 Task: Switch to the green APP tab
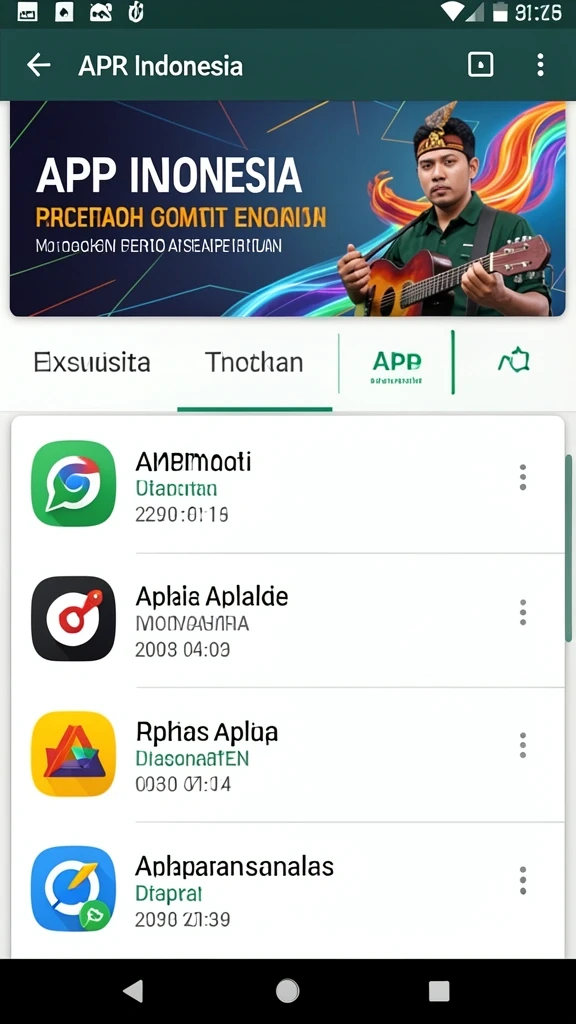pos(396,364)
